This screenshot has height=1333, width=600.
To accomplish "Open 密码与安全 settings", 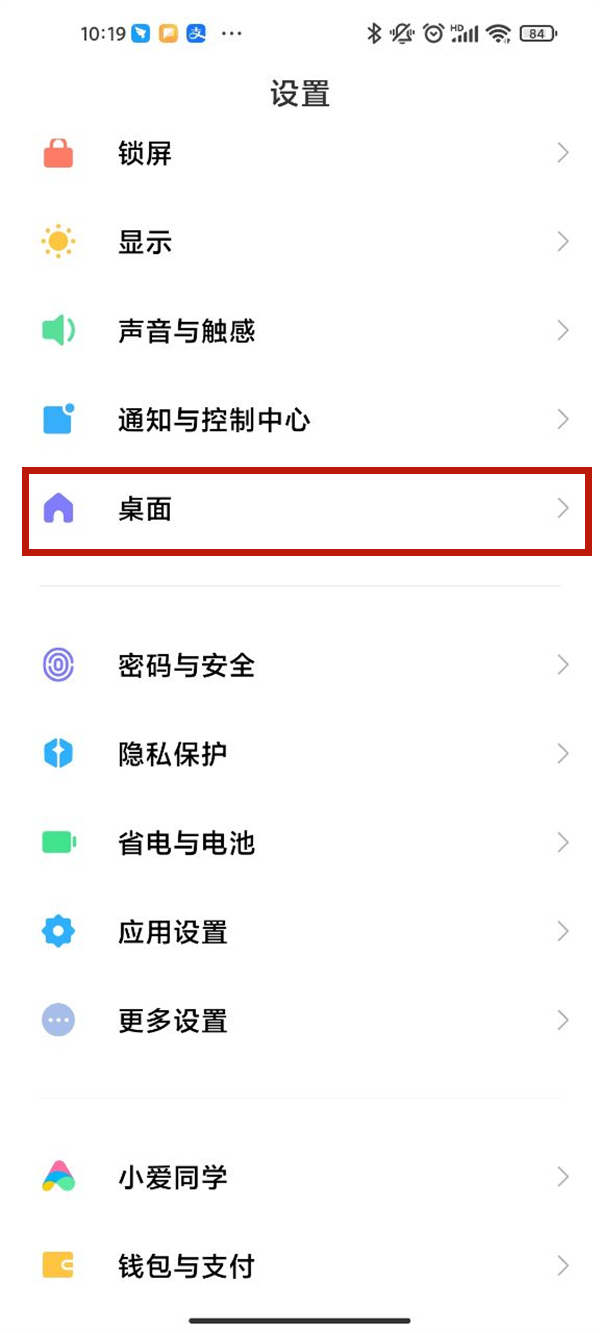I will (x=300, y=665).
